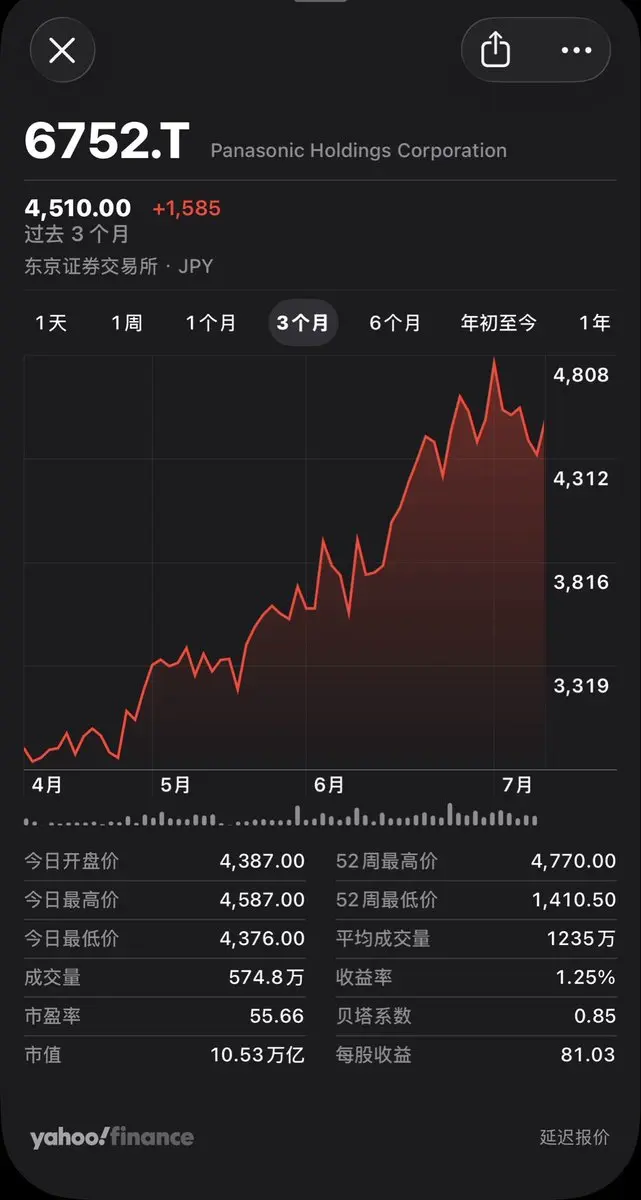The image size is (641, 1200).
Task: Tap the selected 3个月 range
Action: [x=303, y=323]
